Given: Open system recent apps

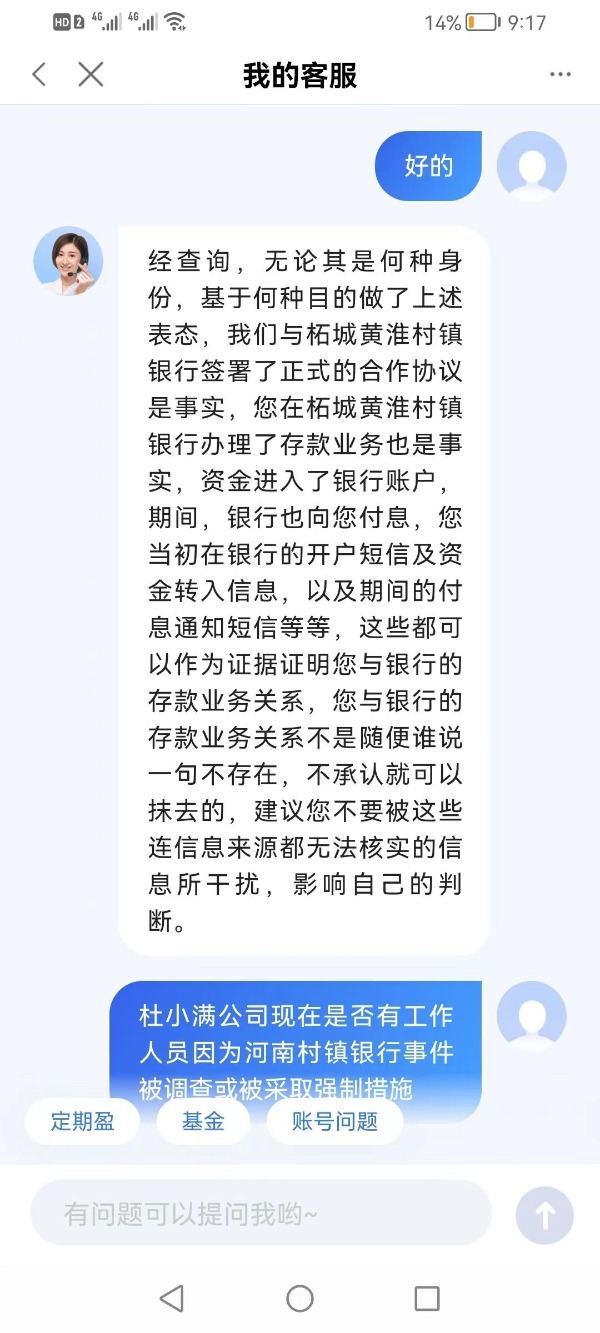Looking at the screenshot, I should pyautogui.click(x=427, y=1298).
